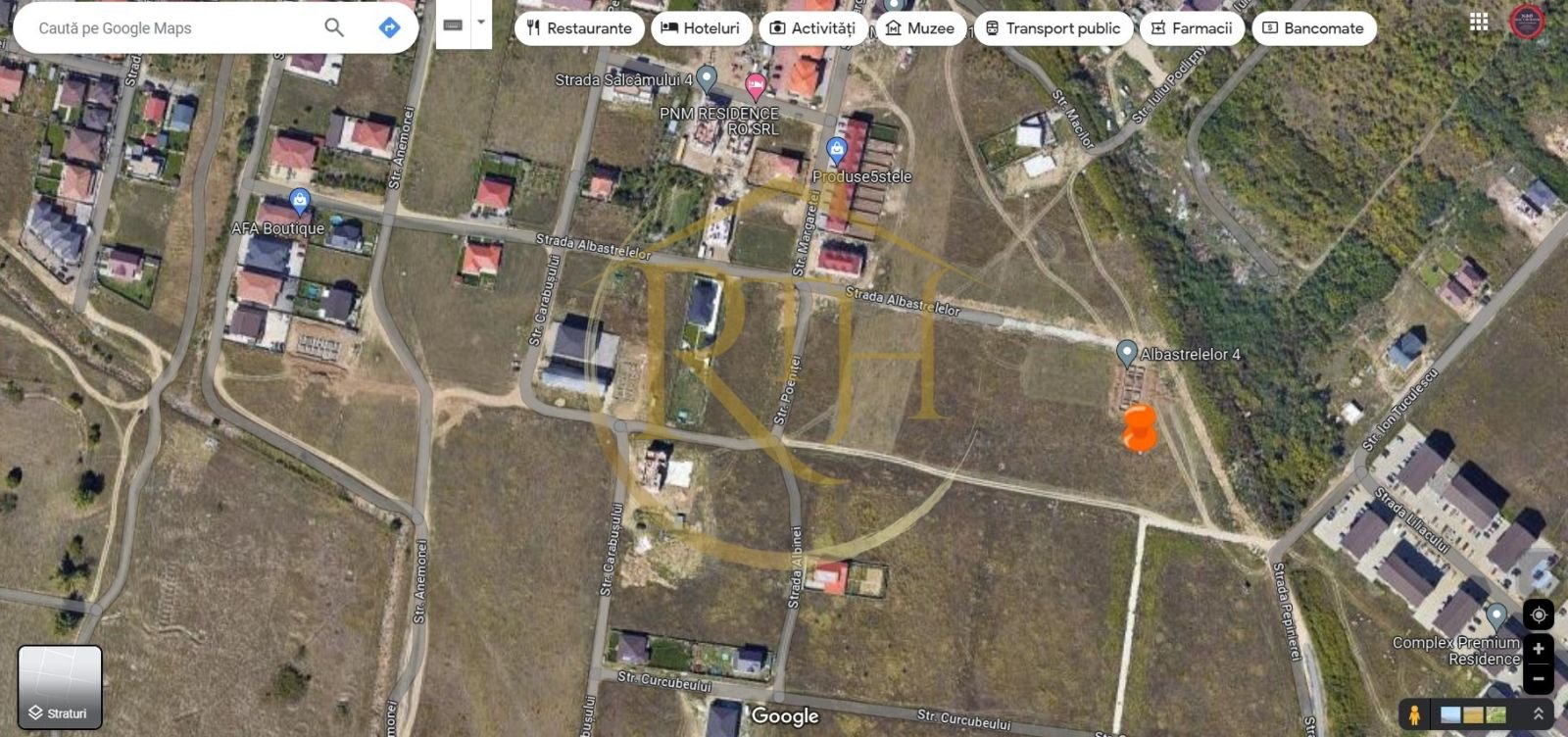Switch map layers via Straturi
Viewport: 1568px width, 737px height.
[60, 687]
